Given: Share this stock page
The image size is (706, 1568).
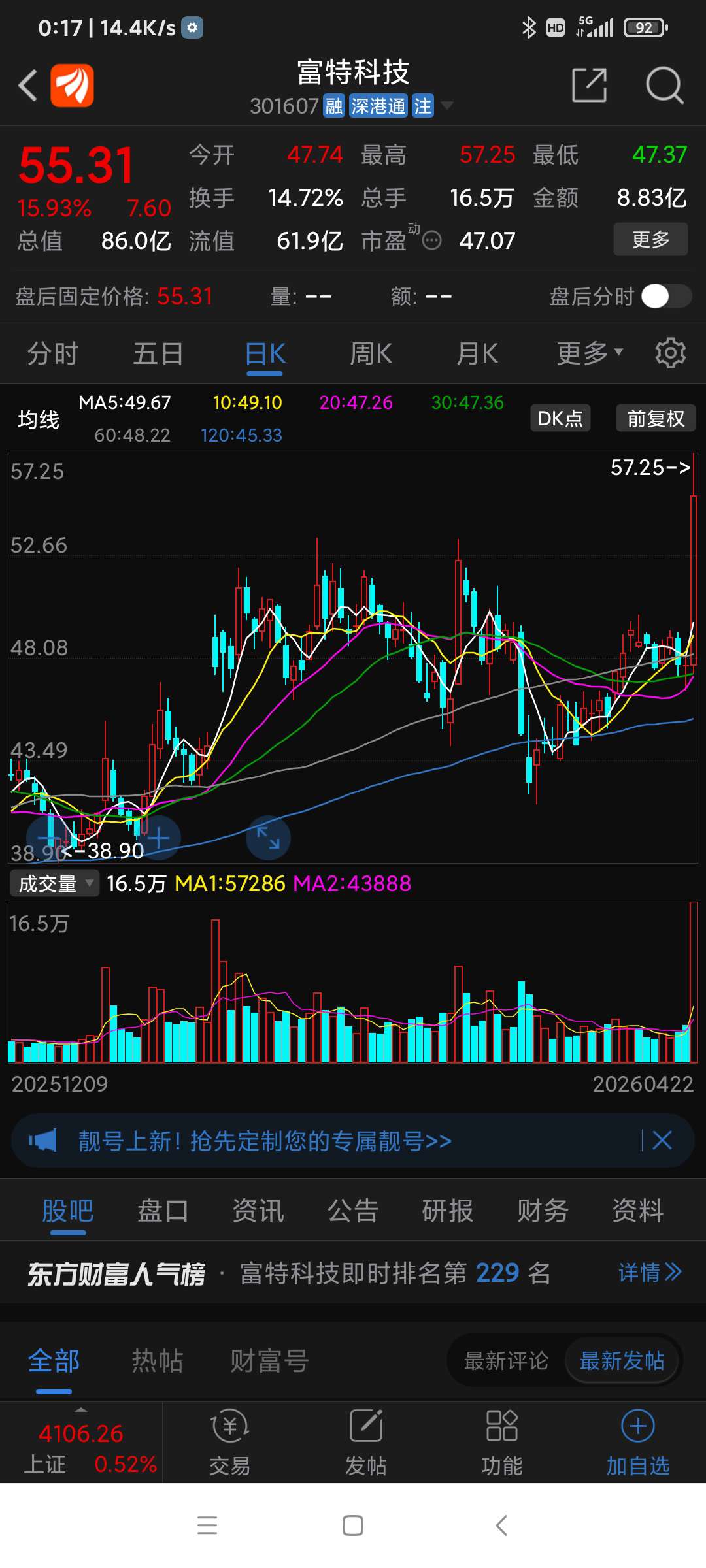Looking at the screenshot, I should coord(590,85).
